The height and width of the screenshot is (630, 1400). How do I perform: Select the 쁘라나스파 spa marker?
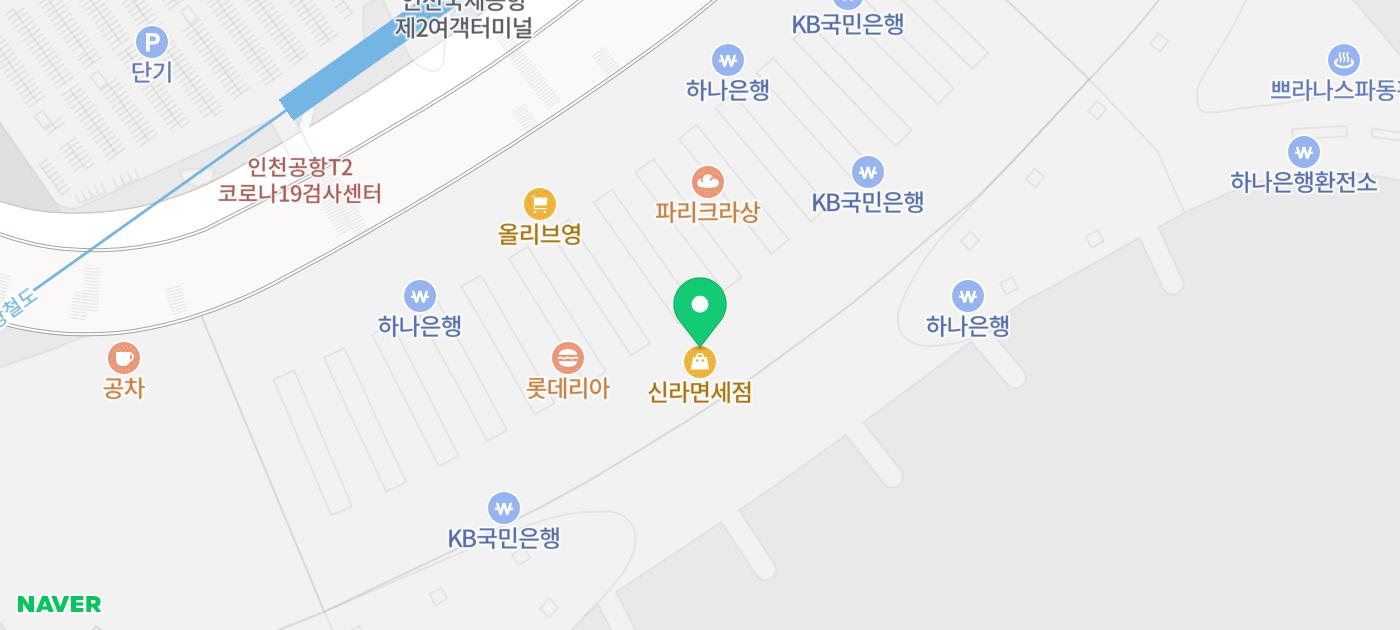click(1344, 61)
